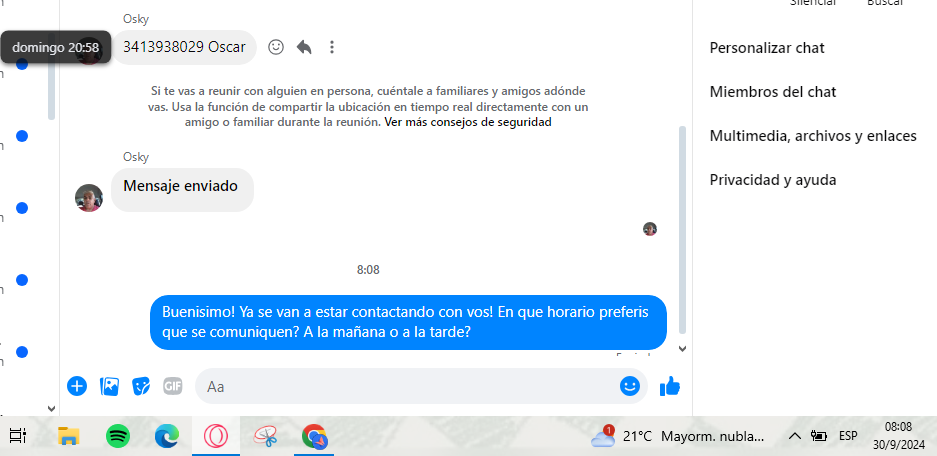Image resolution: width=937 pixels, height=456 pixels.
Task: Launch Spotify from the taskbar
Action: tap(118, 436)
